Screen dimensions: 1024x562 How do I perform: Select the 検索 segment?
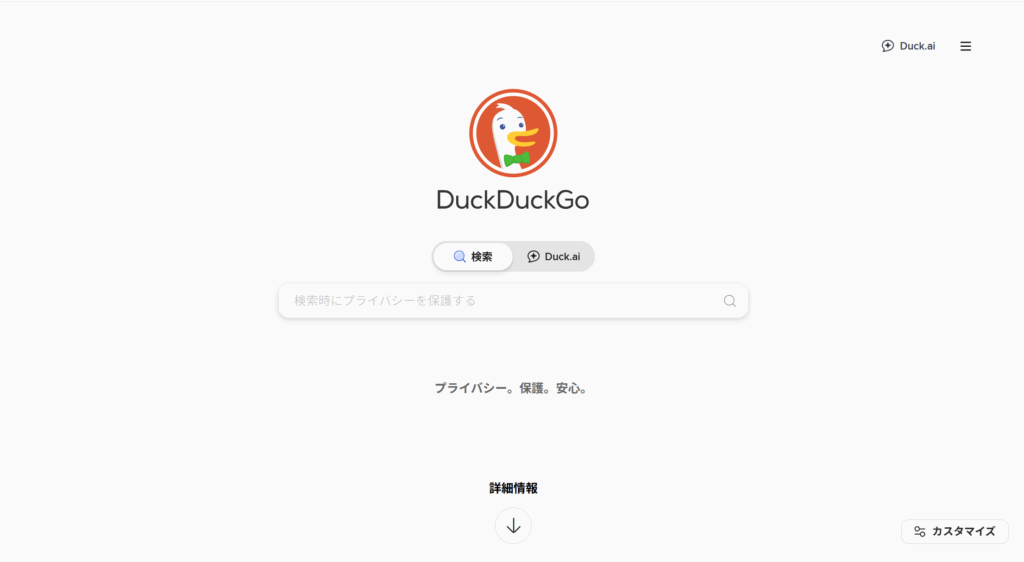[473, 256]
